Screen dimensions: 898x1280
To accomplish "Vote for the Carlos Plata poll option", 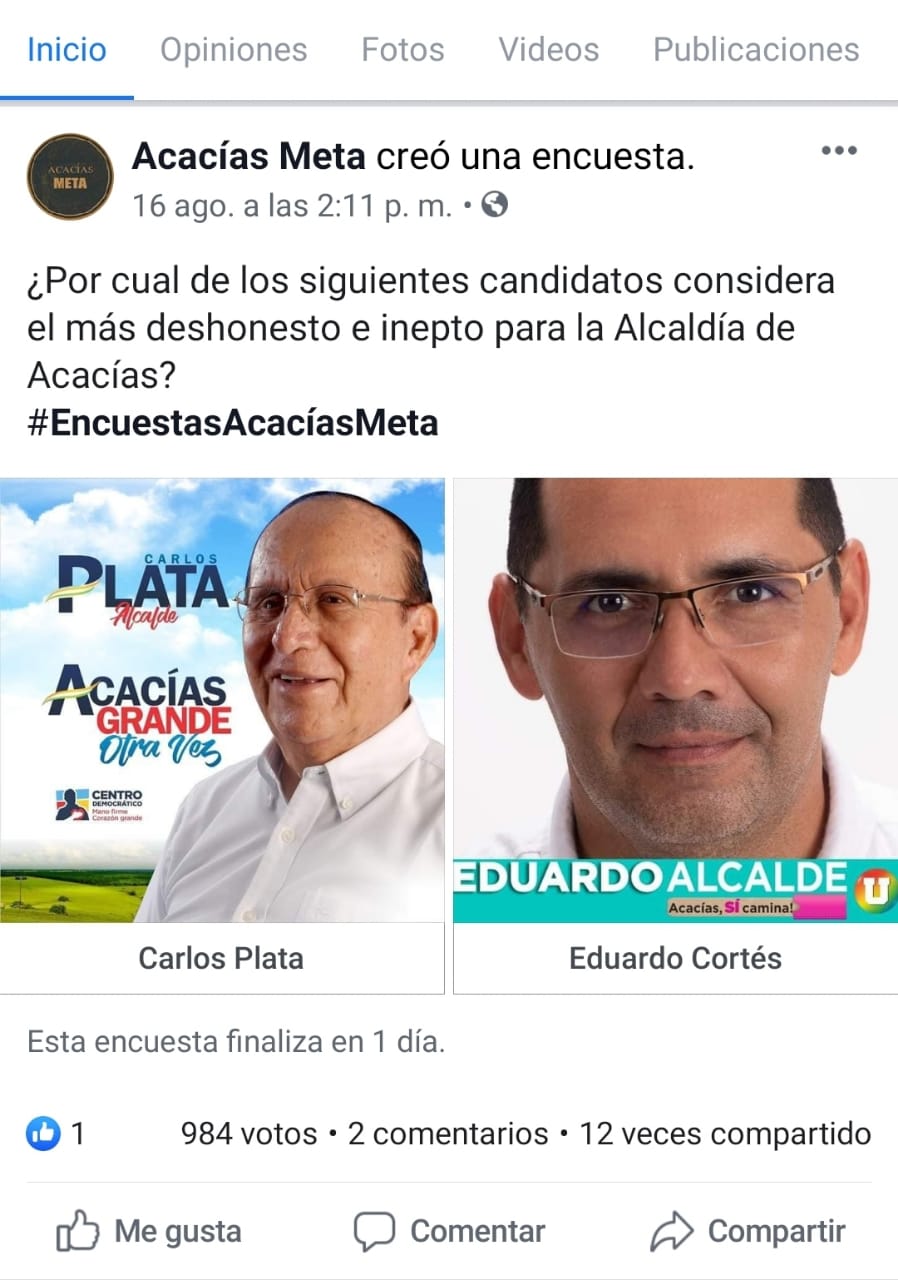I will 221,958.
